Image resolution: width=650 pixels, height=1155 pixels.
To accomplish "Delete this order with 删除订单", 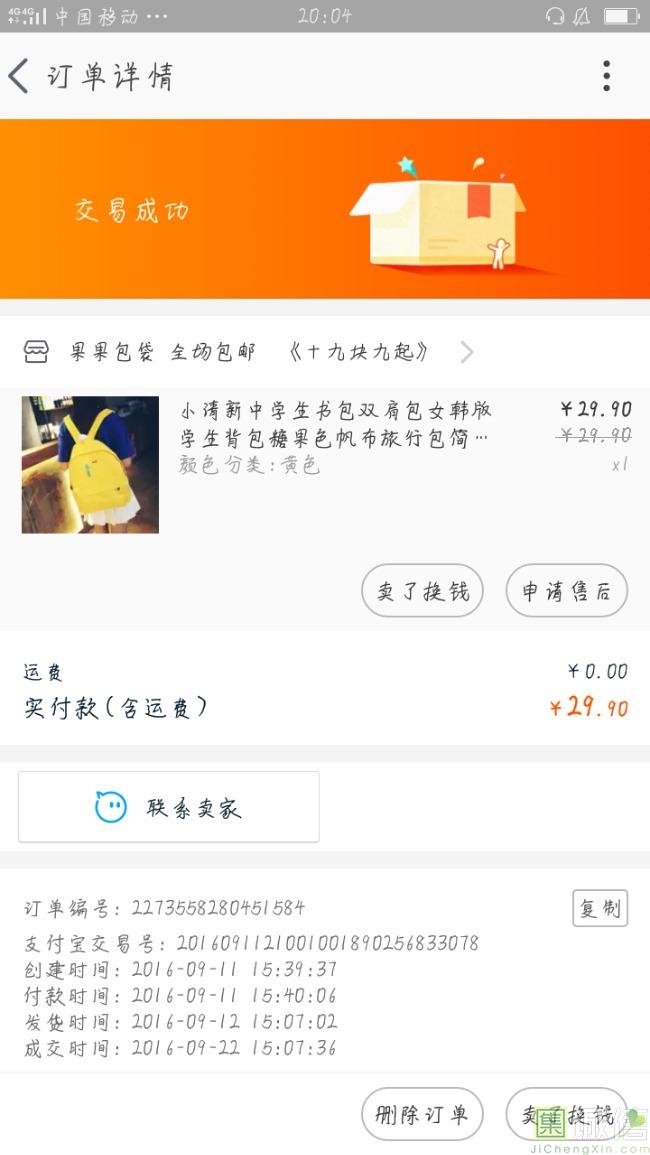I will tap(422, 1114).
